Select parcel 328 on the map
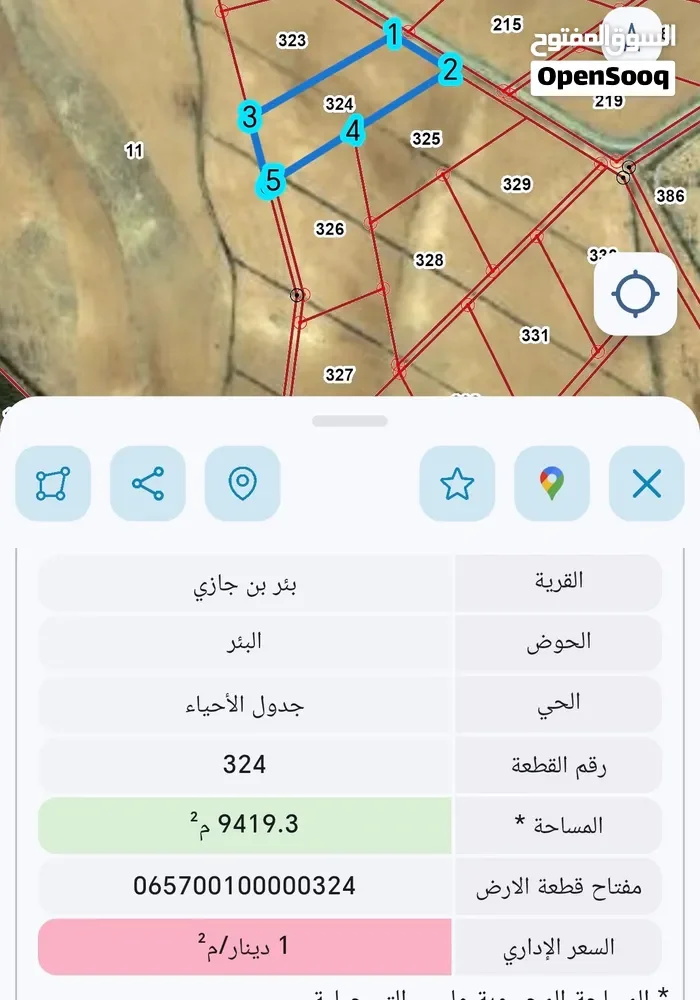This screenshot has width=700, height=1000. pyautogui.click(x=429, y=260)
